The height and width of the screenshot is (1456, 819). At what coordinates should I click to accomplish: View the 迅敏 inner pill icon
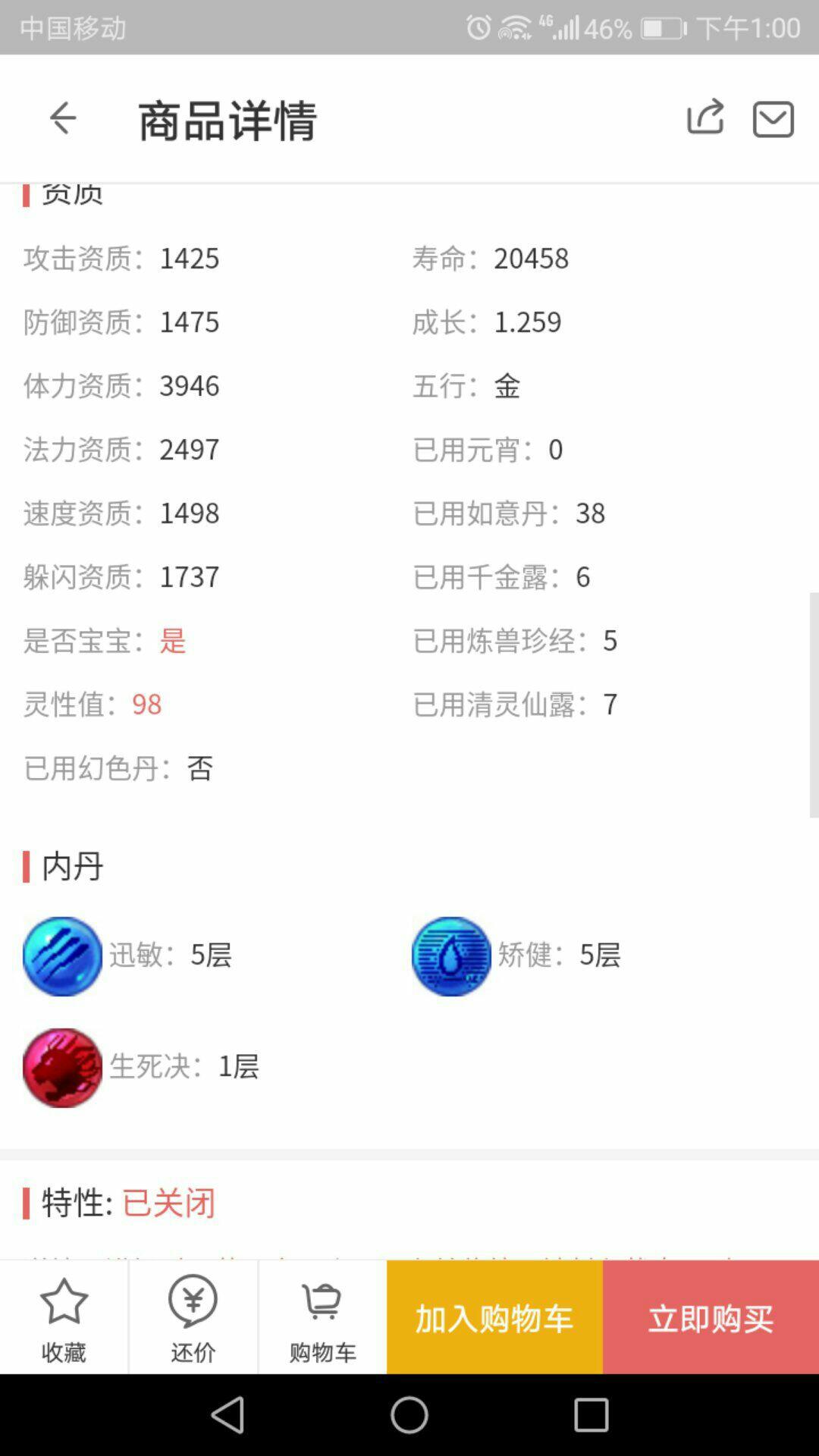[62, 955]
